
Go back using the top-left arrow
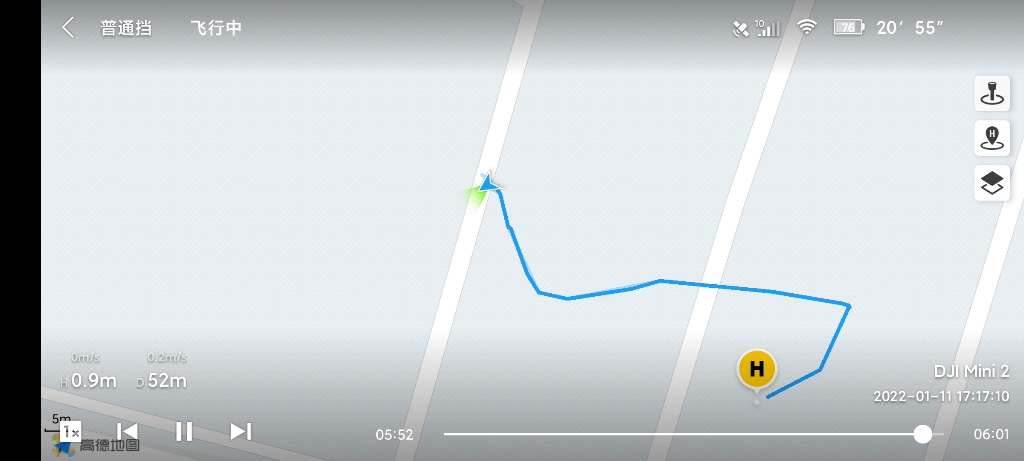tap(67, 28)
